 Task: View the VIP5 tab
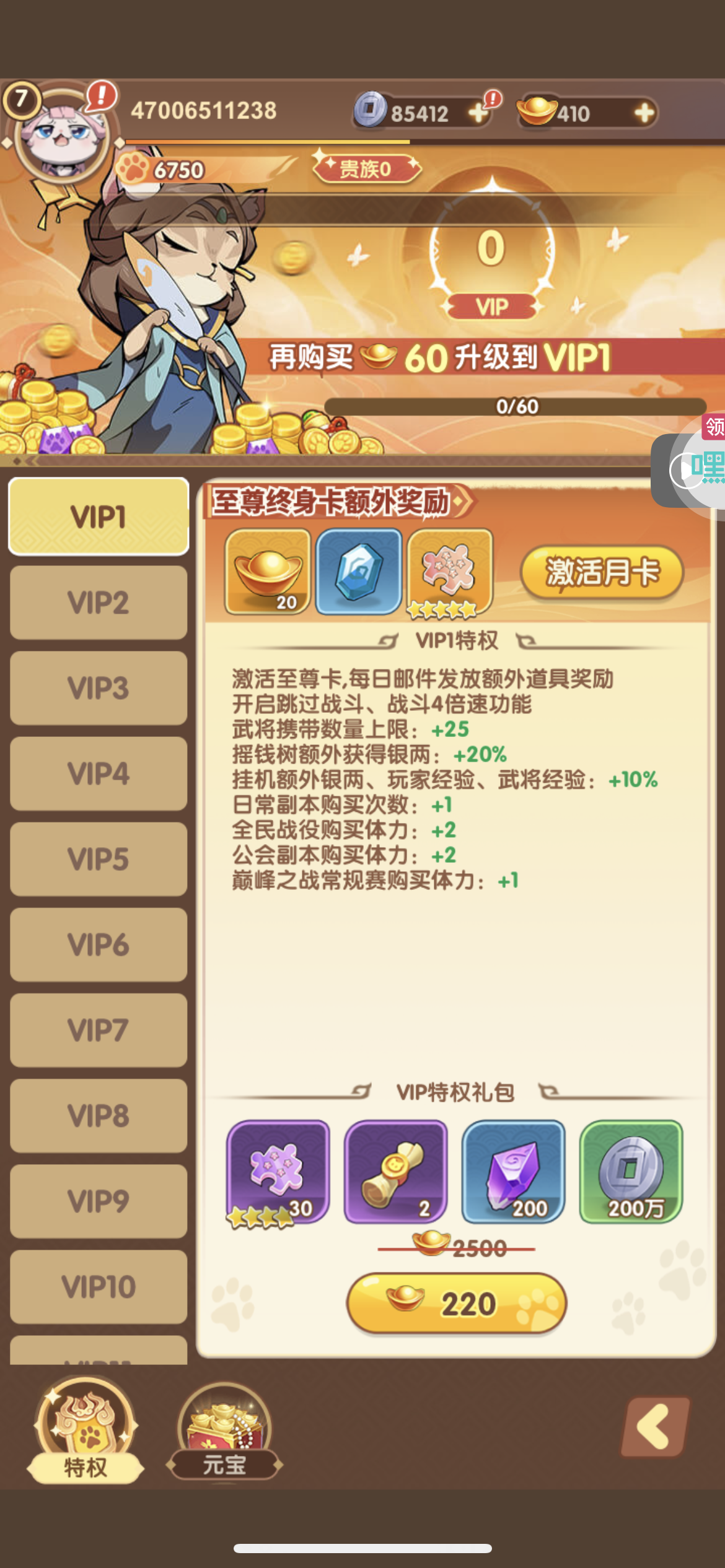[x=99, y=859]
